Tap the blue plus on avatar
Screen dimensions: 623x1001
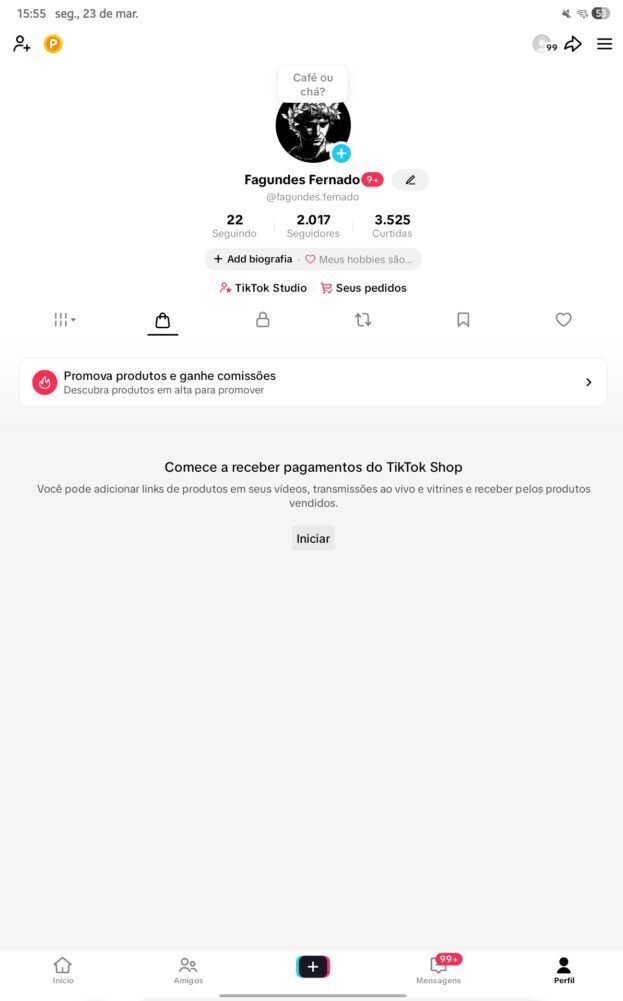pyautogui.click(x=341, y=153)
